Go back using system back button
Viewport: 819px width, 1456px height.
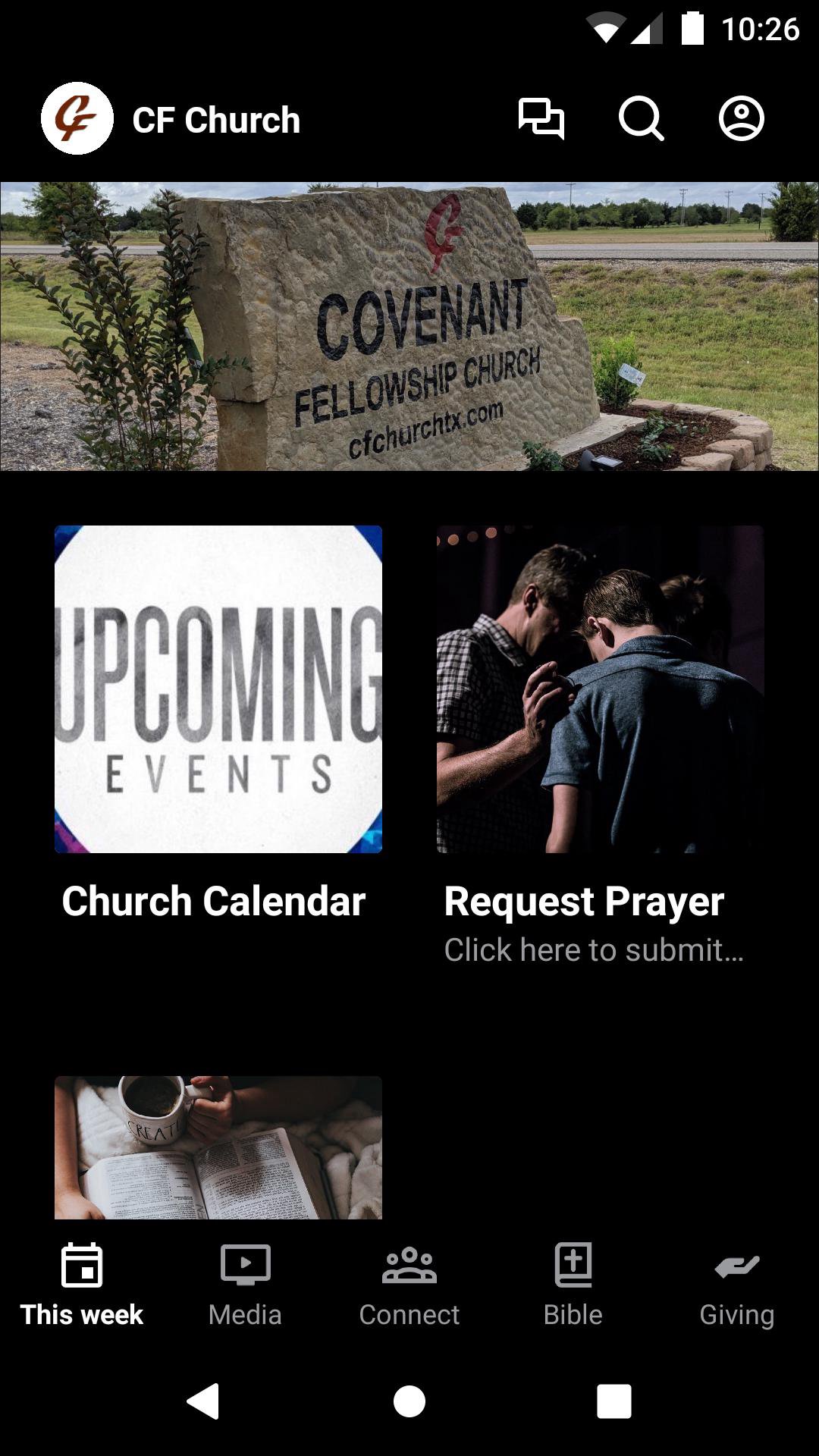pos(203,1401)
